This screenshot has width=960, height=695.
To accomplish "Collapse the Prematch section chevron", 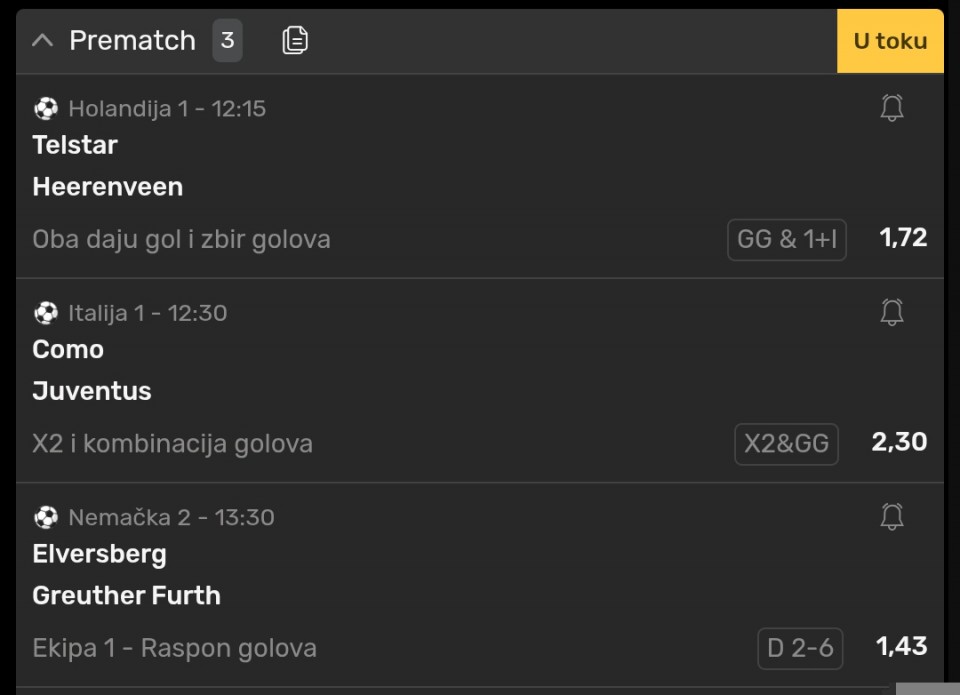I will coord(42,41).
